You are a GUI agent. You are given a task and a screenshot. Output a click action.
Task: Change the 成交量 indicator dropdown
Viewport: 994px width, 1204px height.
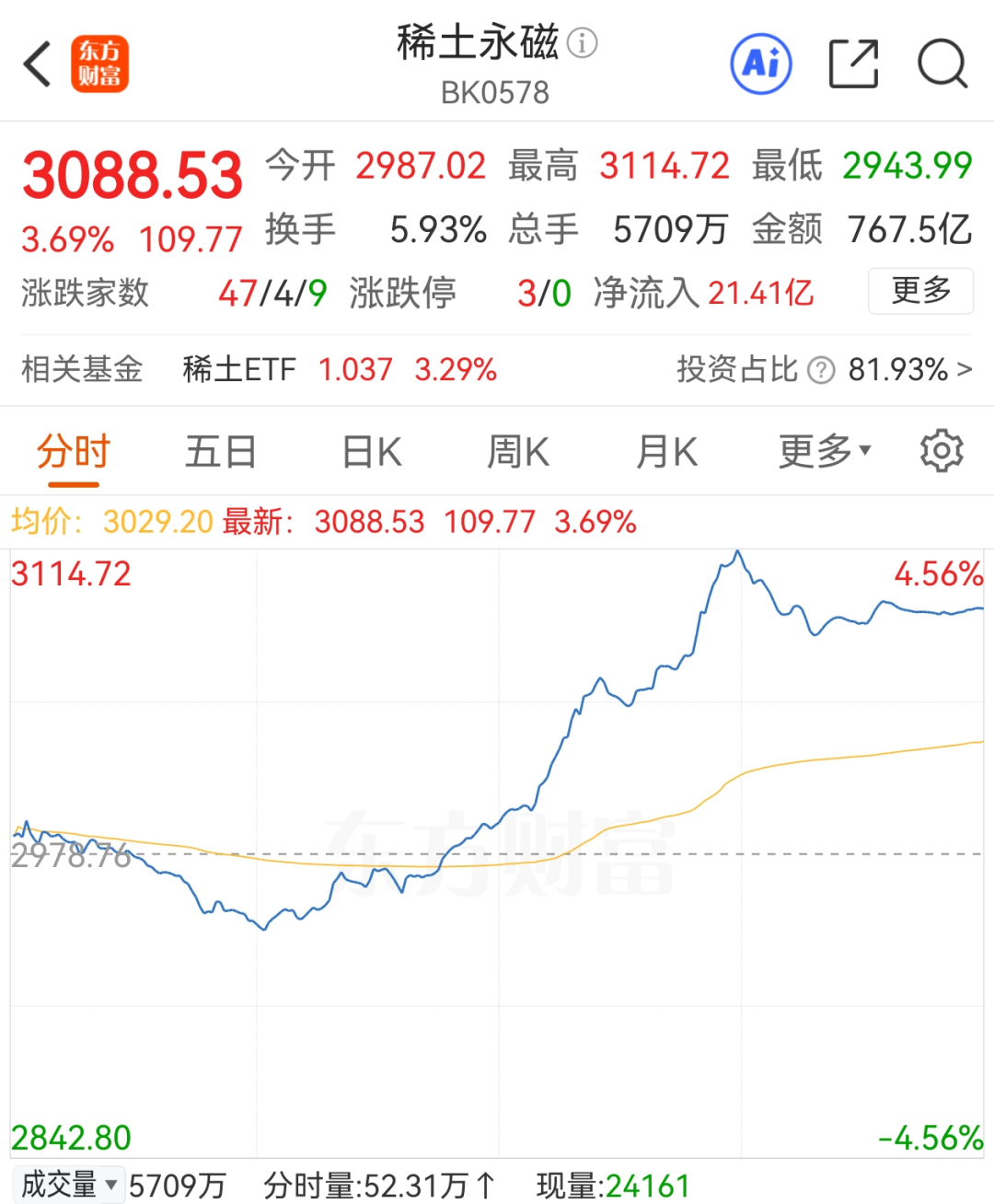point(69,1184)
